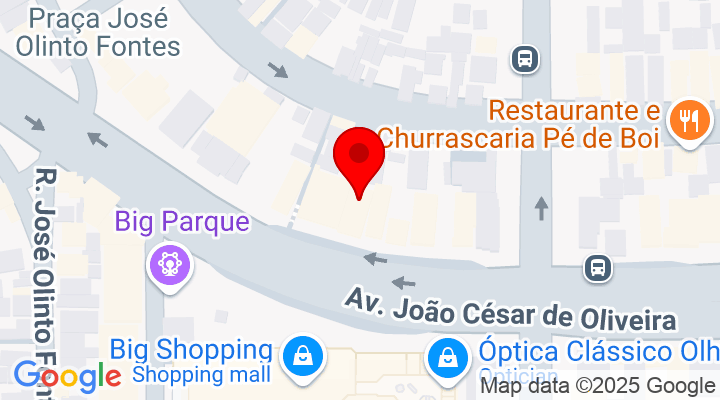Tap the red location pin
Viewport: 720px width, 400px height.
click(x=358, y=160)
